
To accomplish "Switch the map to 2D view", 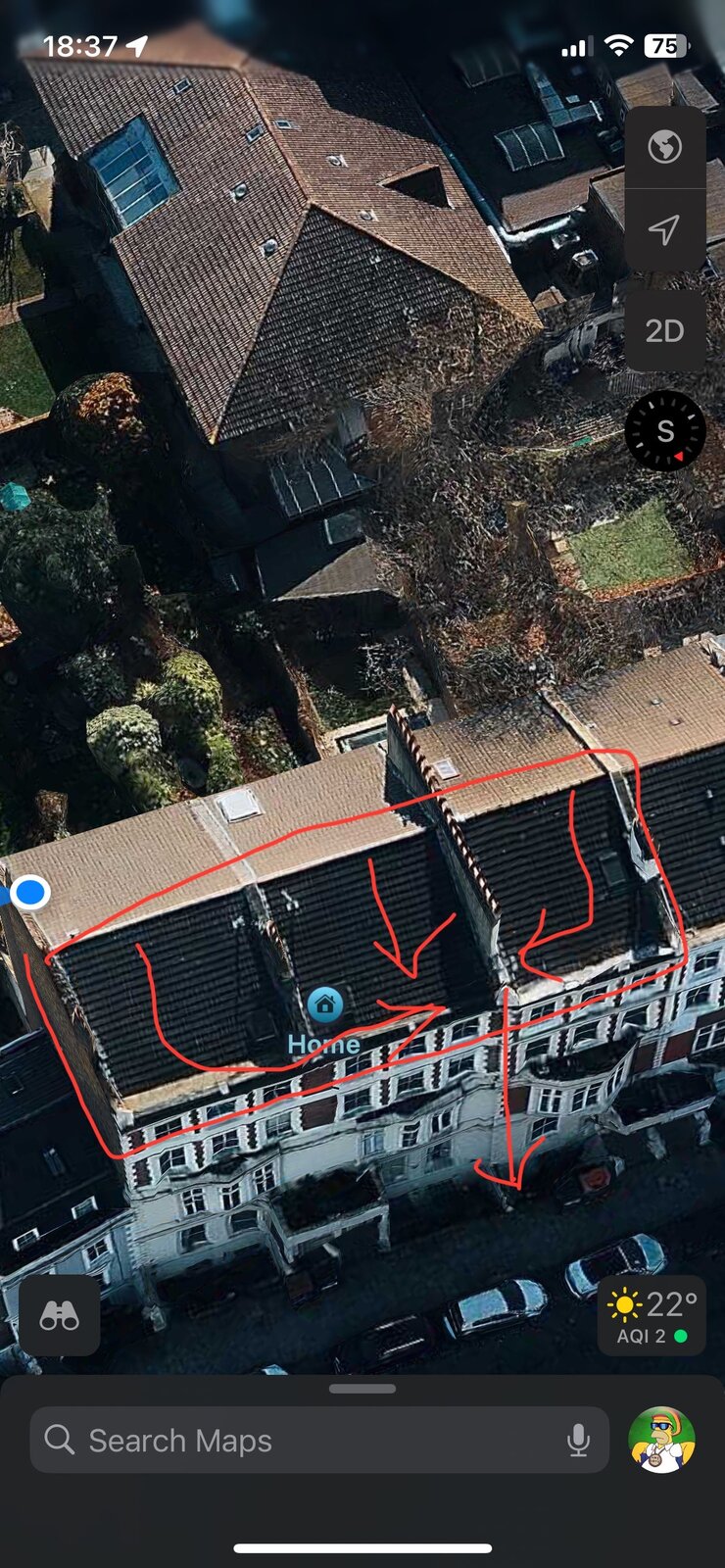I will pos(664,331).
